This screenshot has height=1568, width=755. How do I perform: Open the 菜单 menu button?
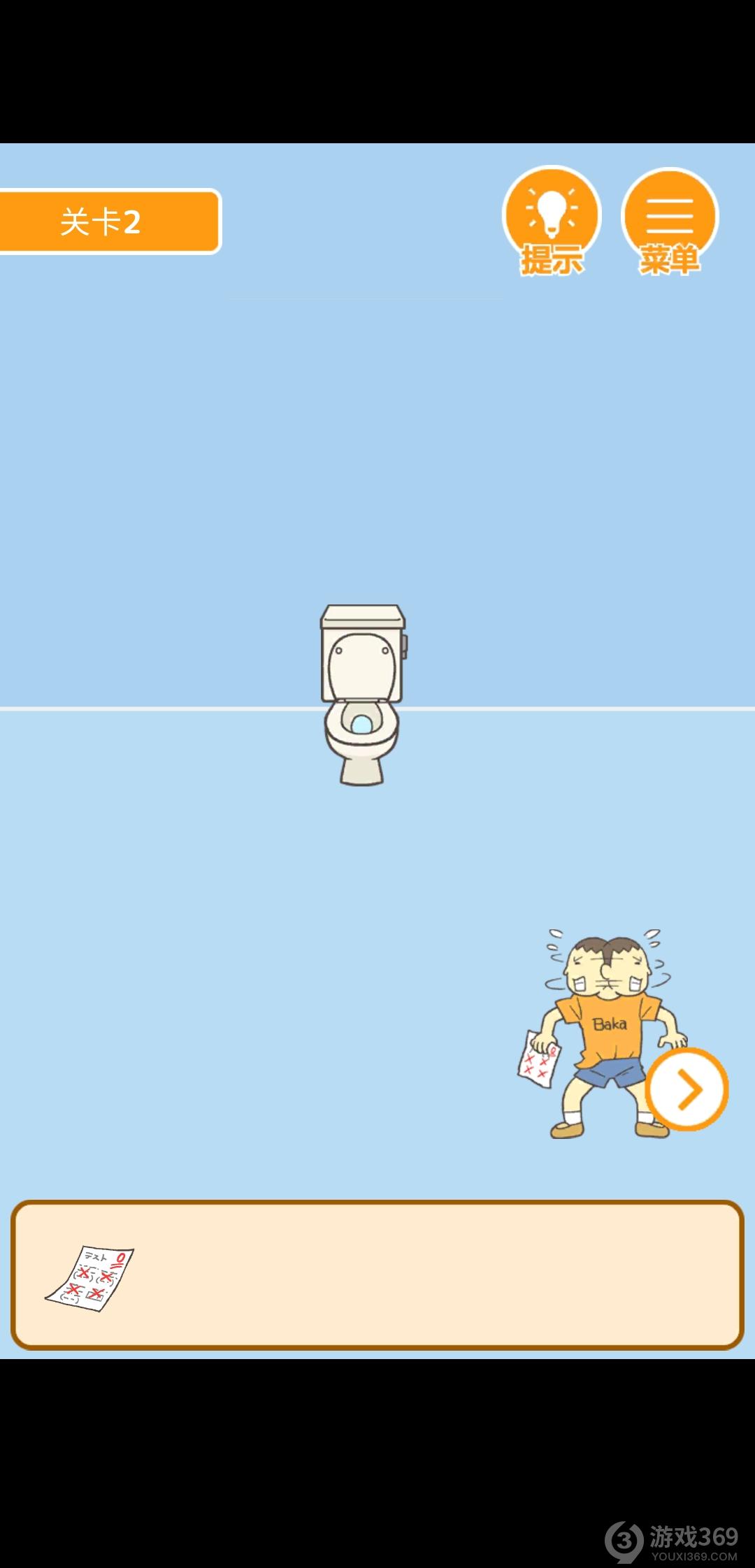pyautogui.click(x=669, y=219)
